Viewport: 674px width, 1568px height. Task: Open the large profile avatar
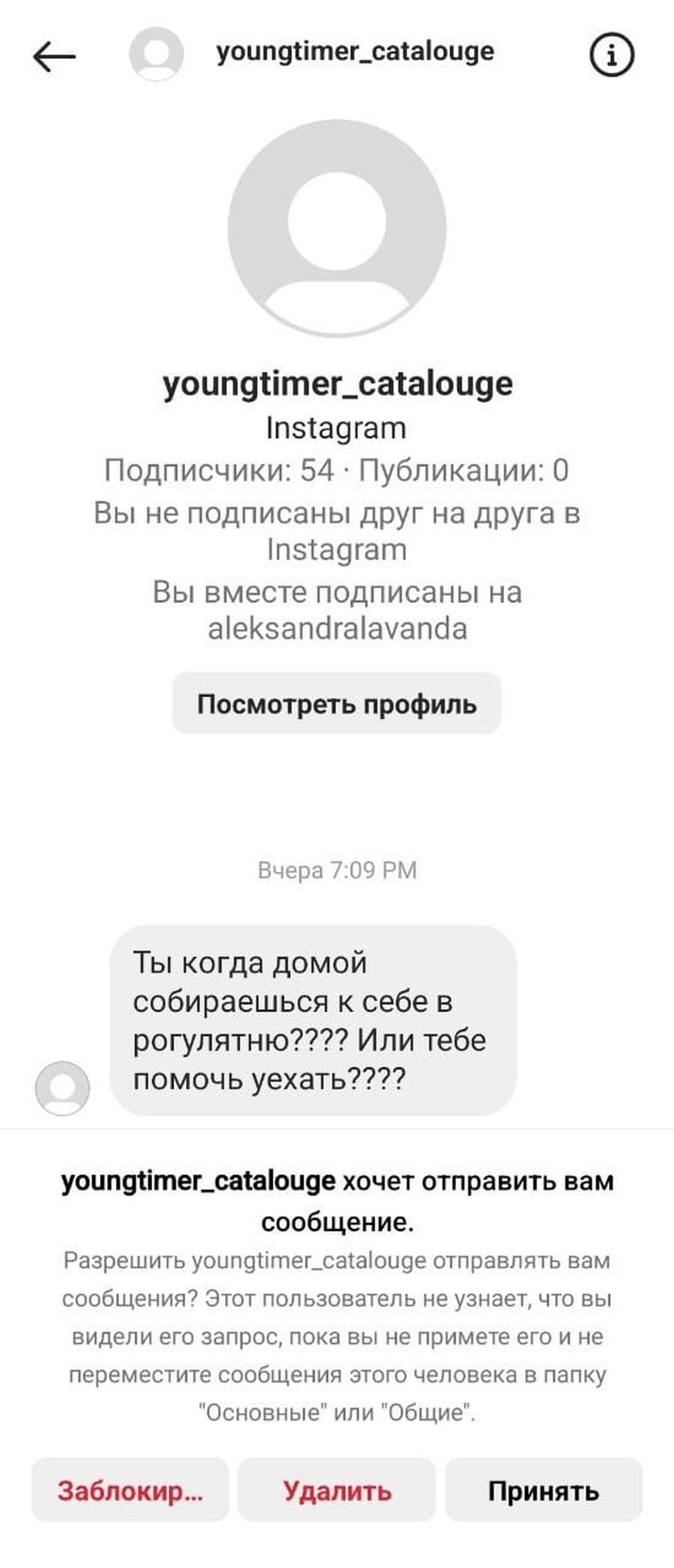click(x=337, y=228)
